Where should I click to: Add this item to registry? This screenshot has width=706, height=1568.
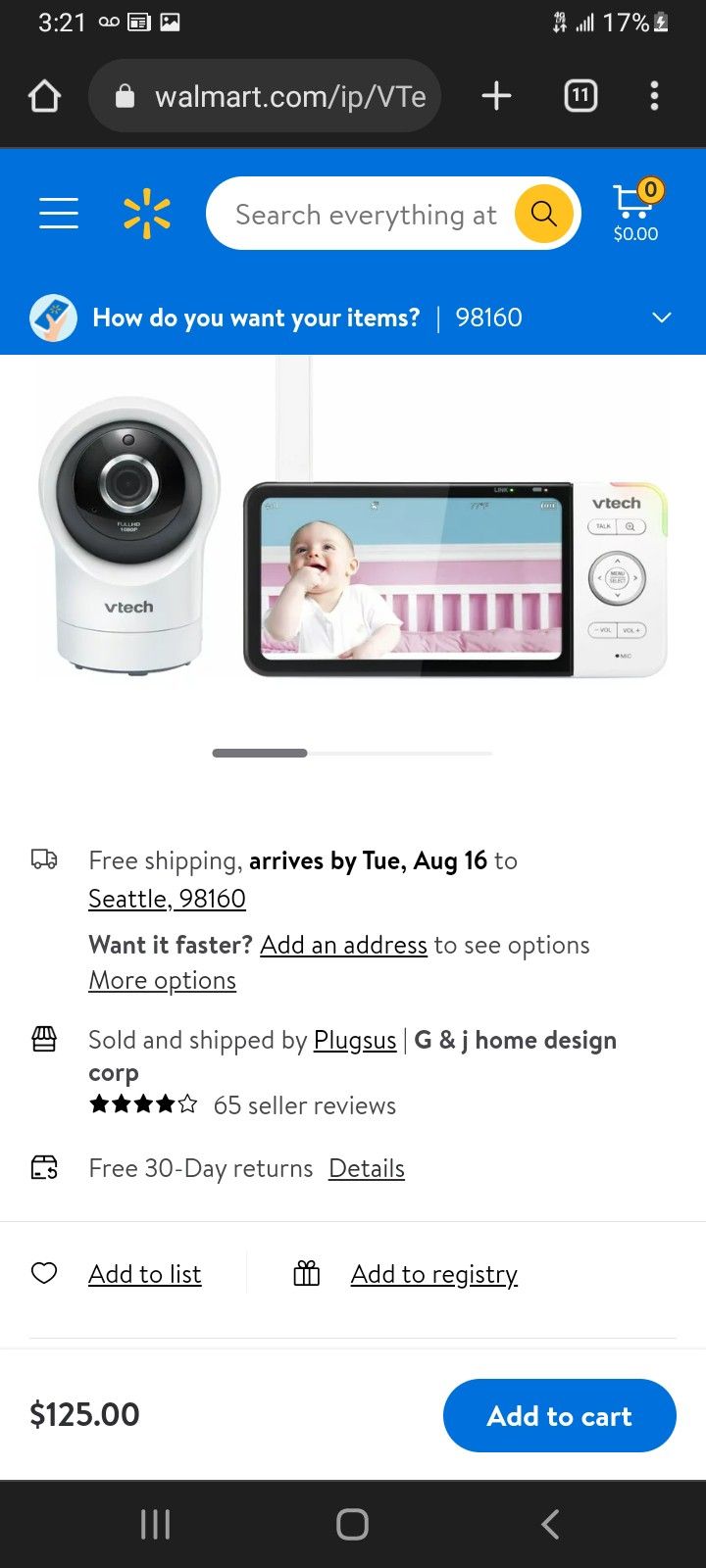click(x=433, y=1274)
